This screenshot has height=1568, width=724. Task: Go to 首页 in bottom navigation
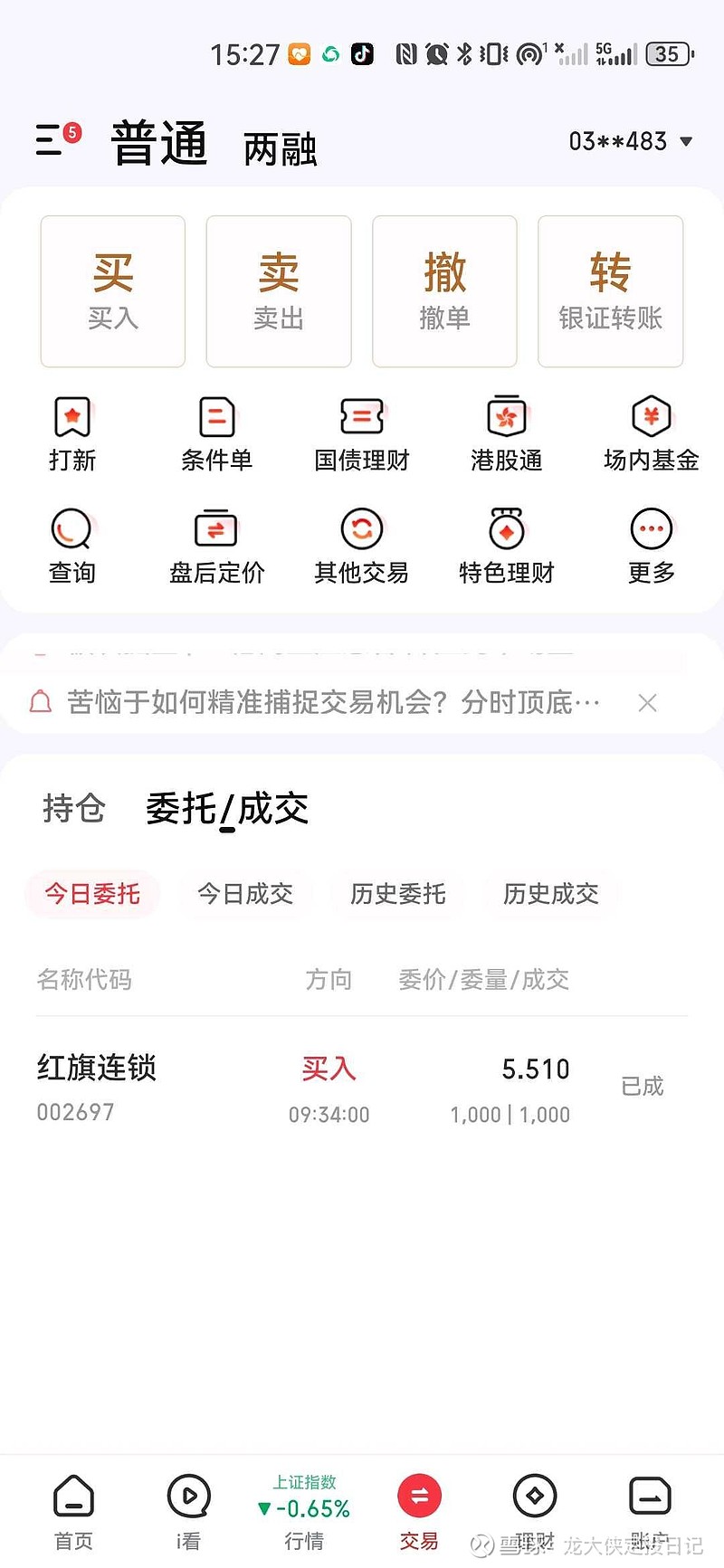[x=73, y=1511]
